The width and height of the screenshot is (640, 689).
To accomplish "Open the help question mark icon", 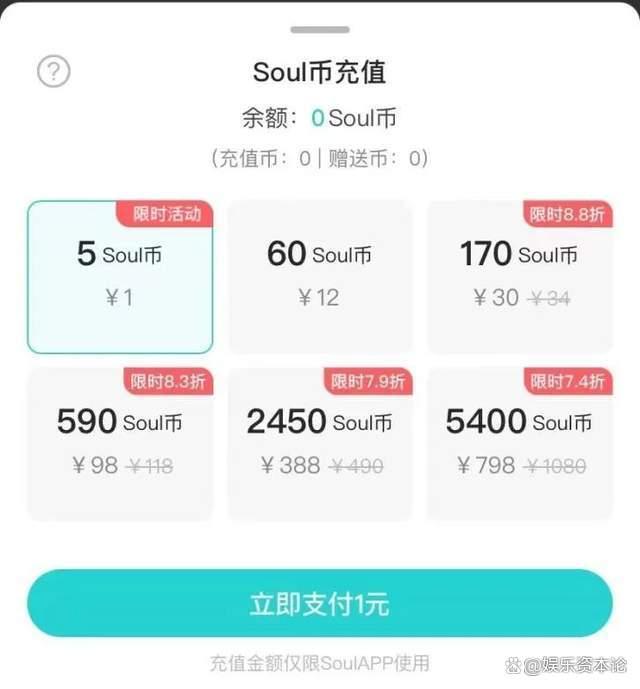I will coord(54,72).
